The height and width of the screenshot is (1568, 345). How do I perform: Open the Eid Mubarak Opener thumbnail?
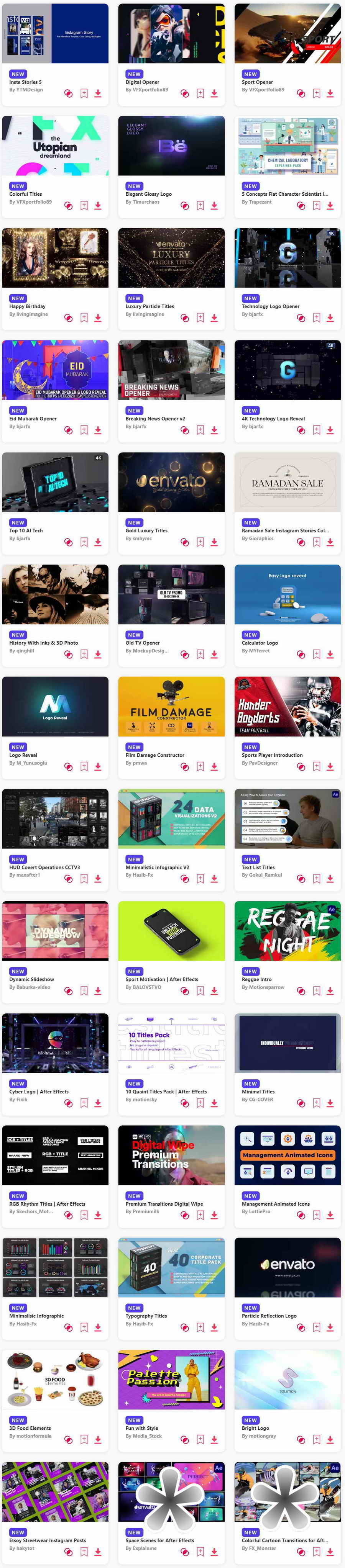[x=55, y=370]
